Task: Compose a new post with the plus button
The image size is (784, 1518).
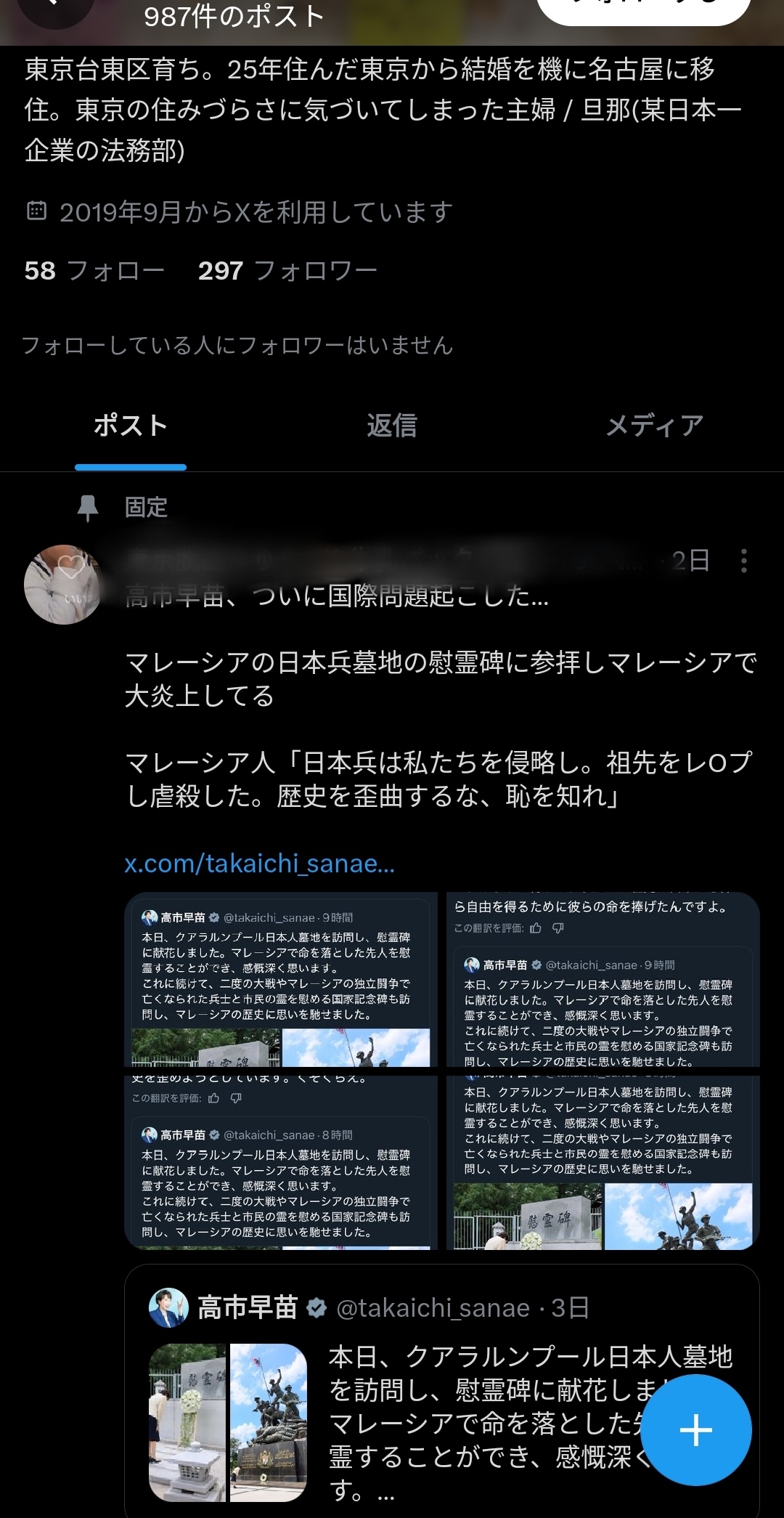Action: pos(695,1430)
